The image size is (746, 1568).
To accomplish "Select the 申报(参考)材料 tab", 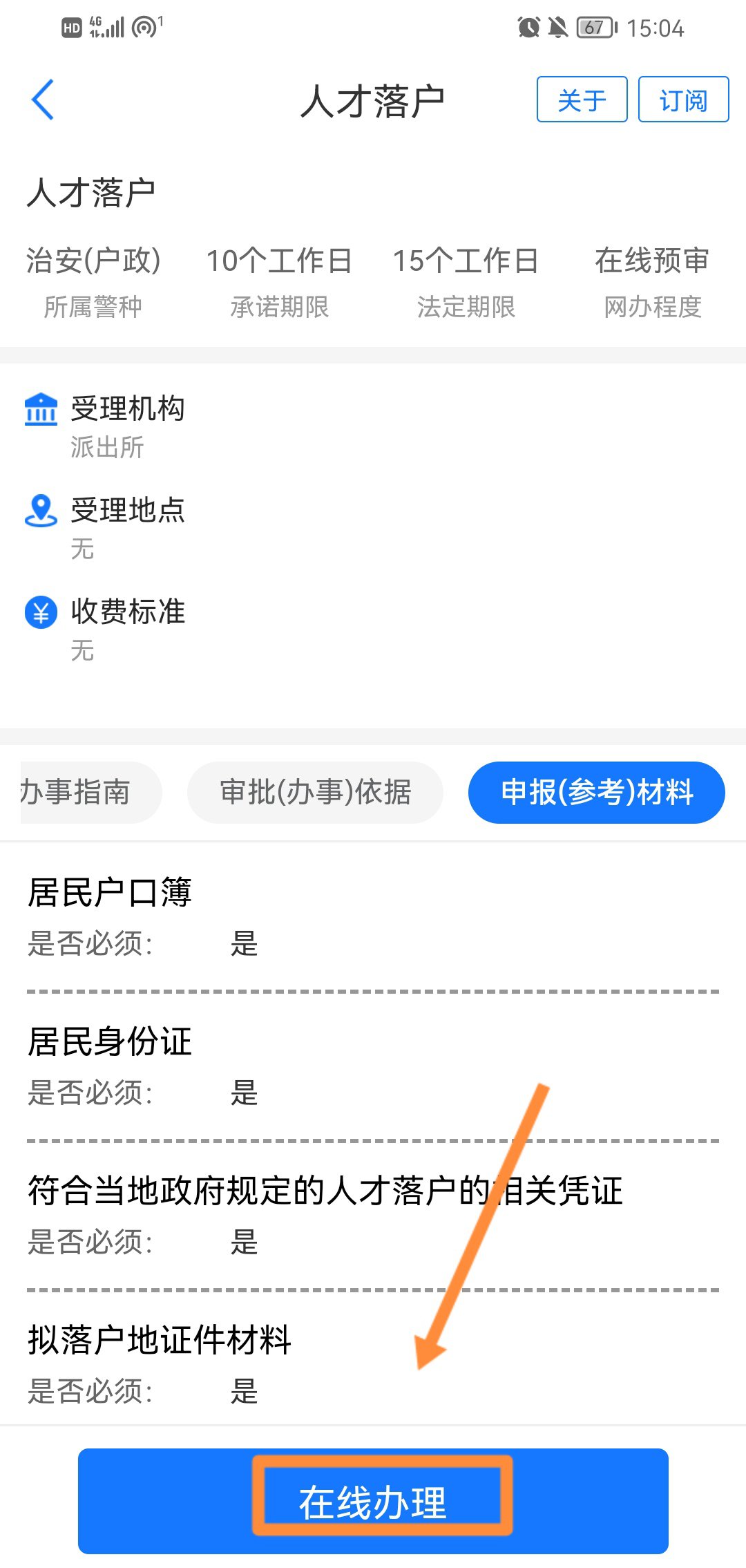I will click(x=596, y=792).
